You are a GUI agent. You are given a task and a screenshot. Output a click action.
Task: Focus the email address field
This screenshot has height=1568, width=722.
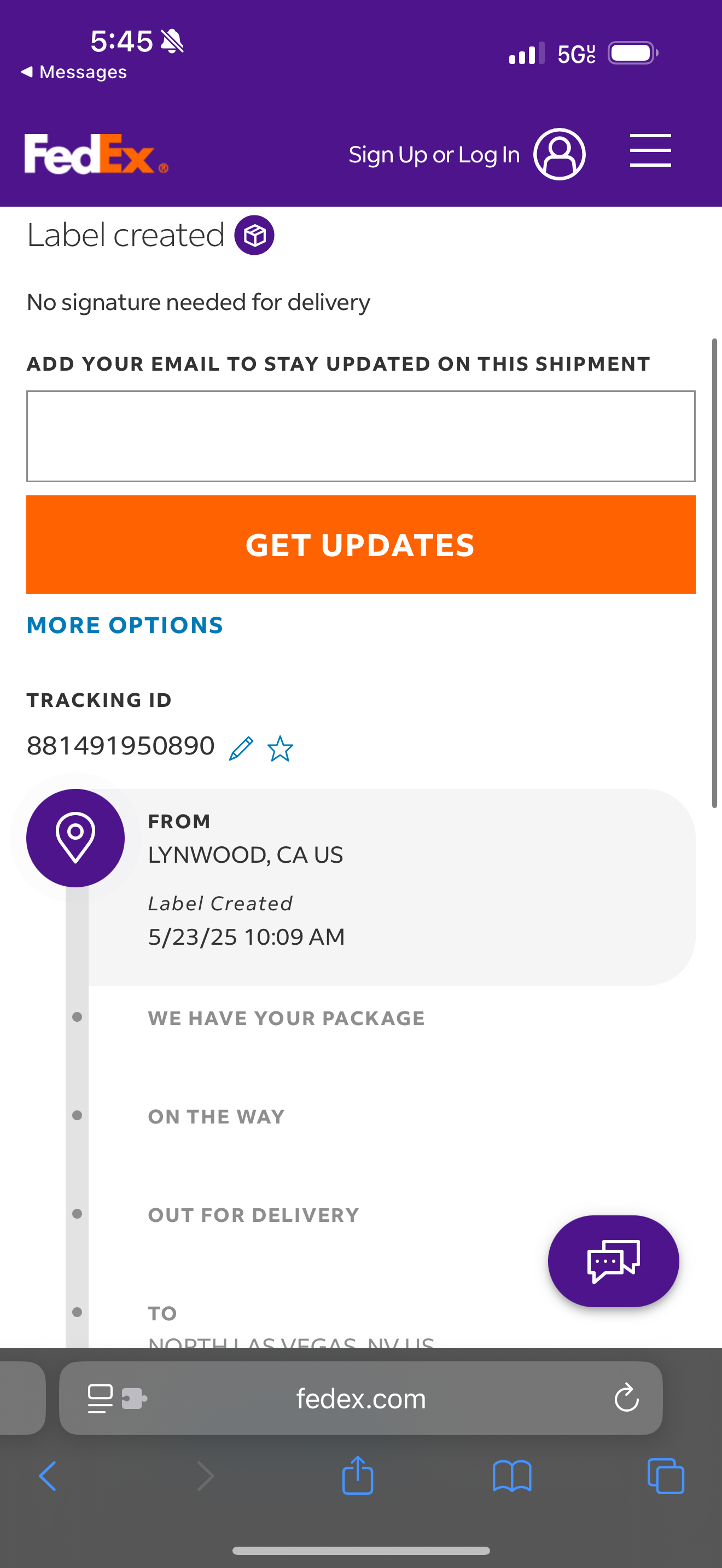pyautogui.click(x=360, y=436)
